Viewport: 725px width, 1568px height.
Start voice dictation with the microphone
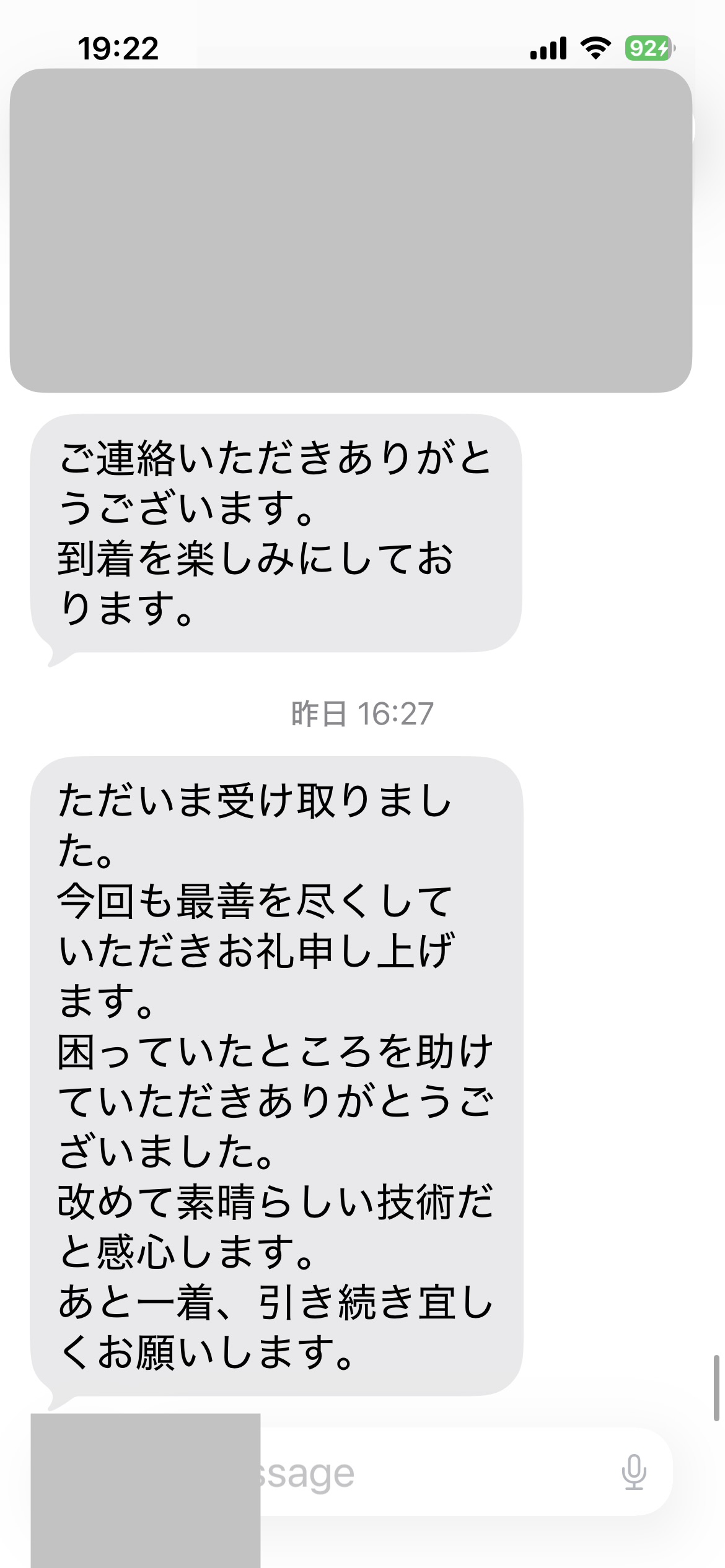coord(633,1473)
